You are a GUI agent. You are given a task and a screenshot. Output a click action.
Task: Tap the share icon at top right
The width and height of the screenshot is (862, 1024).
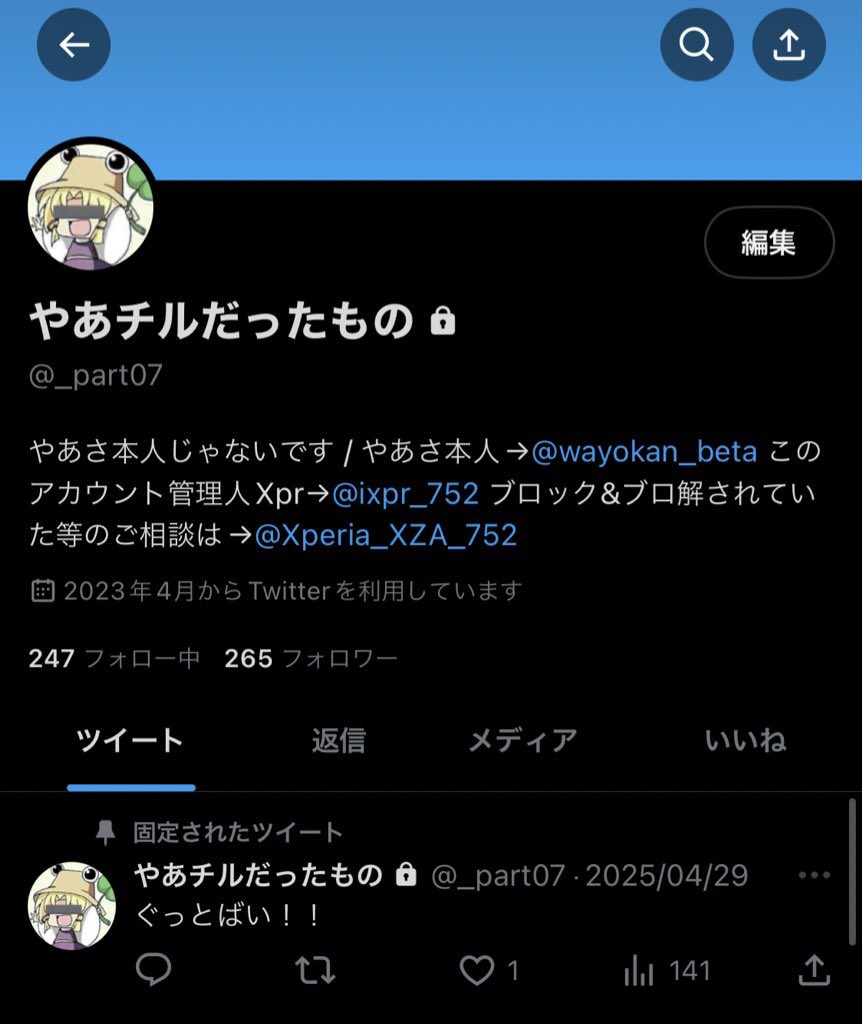(x=789, y=44)
